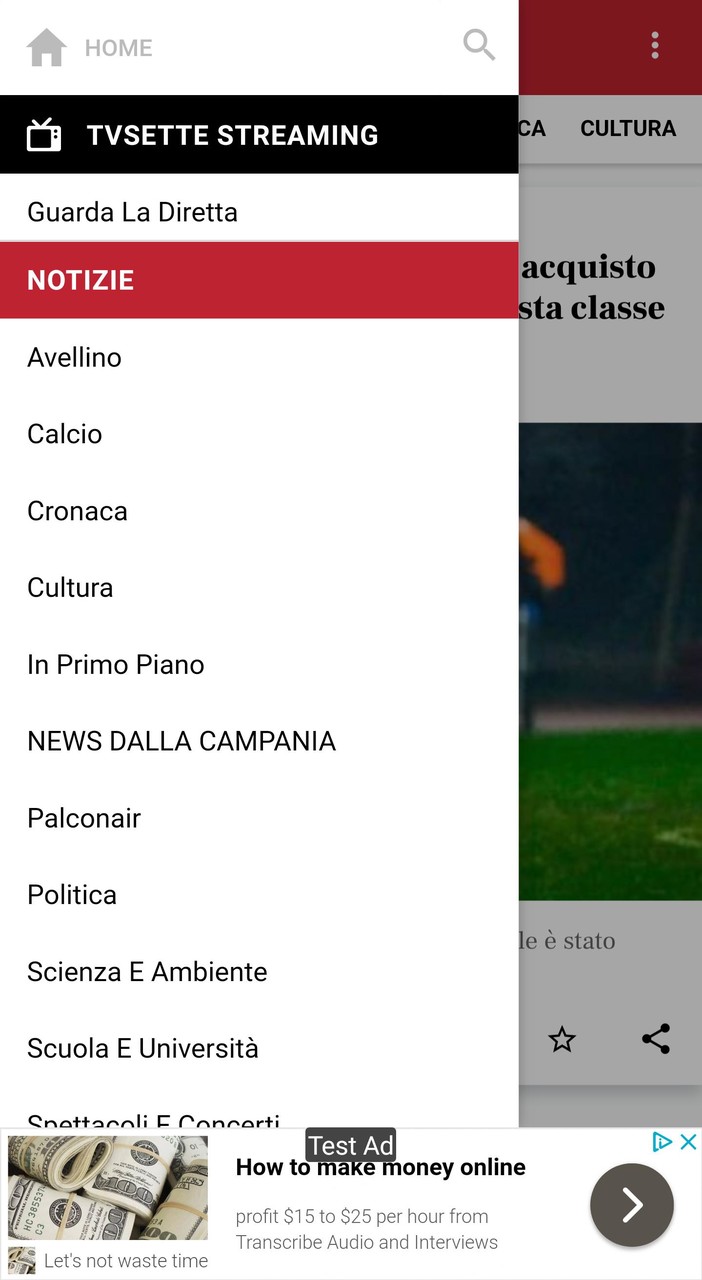Image resolution: width=702 pixels, height=1280 pixels.
Task: Bookmark the article with the star icon
Action: (x=562, y=1040)
